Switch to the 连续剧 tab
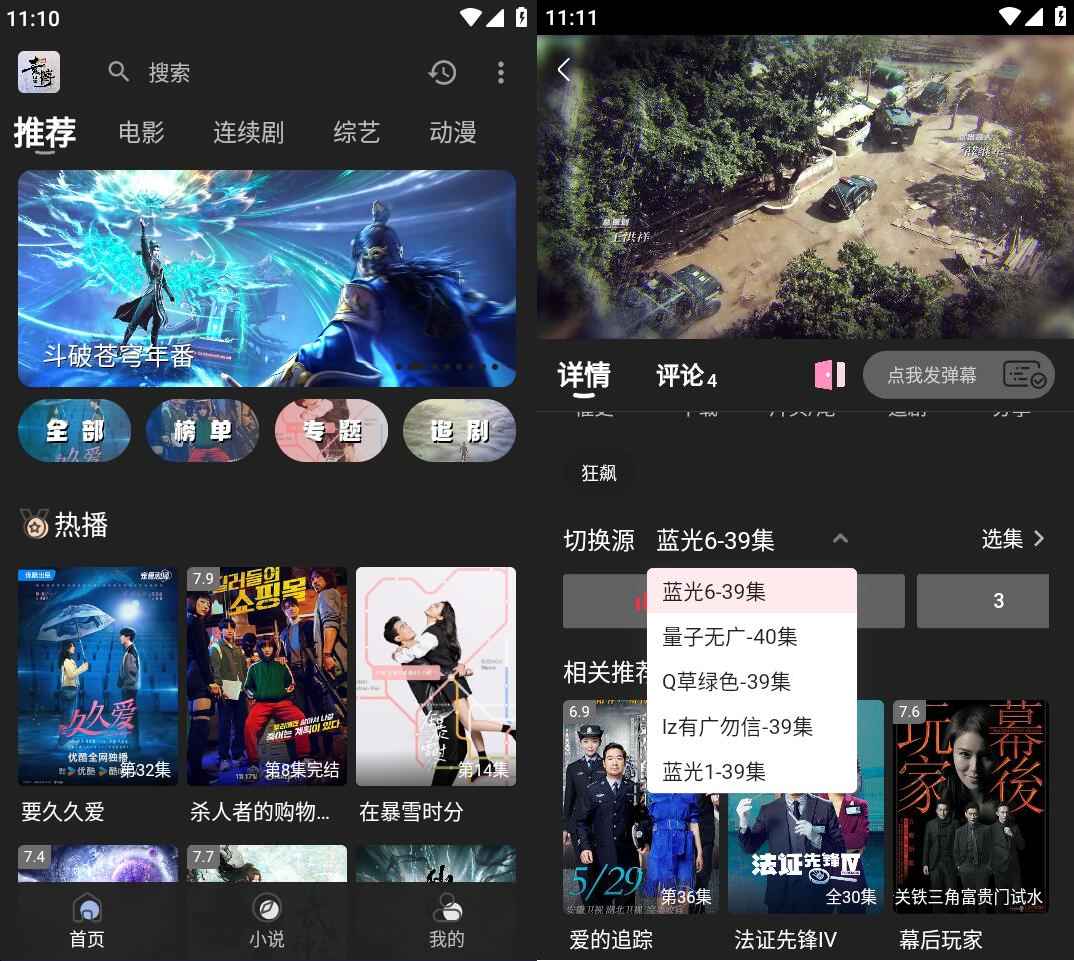Image resolution: width=1074 pixels, height=961 pixels. tap(248, 132)
